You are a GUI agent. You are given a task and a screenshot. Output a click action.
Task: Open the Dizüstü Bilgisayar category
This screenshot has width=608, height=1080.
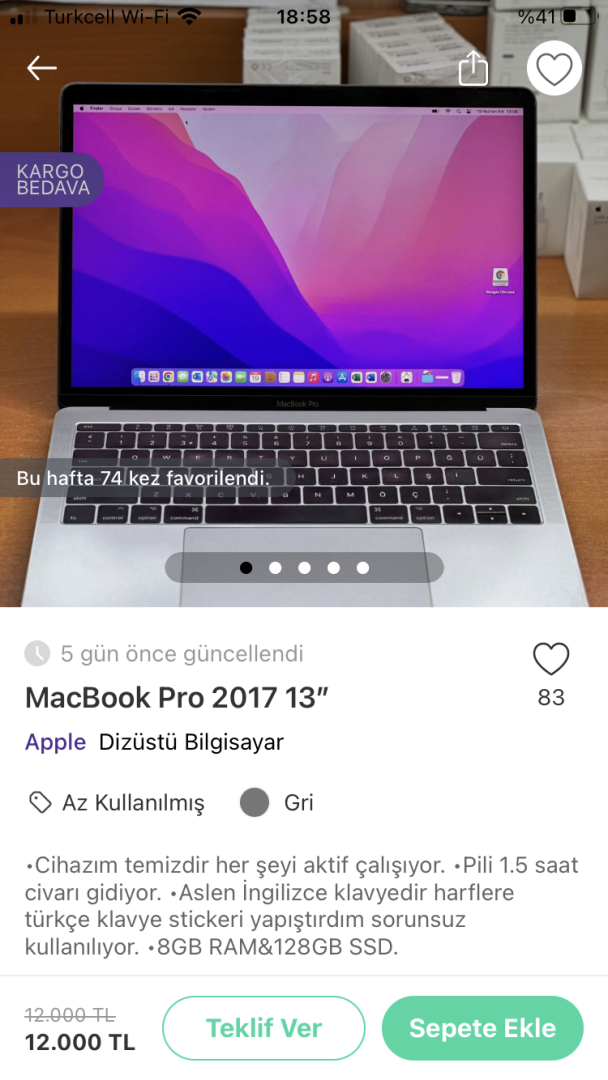click(191, 742)
